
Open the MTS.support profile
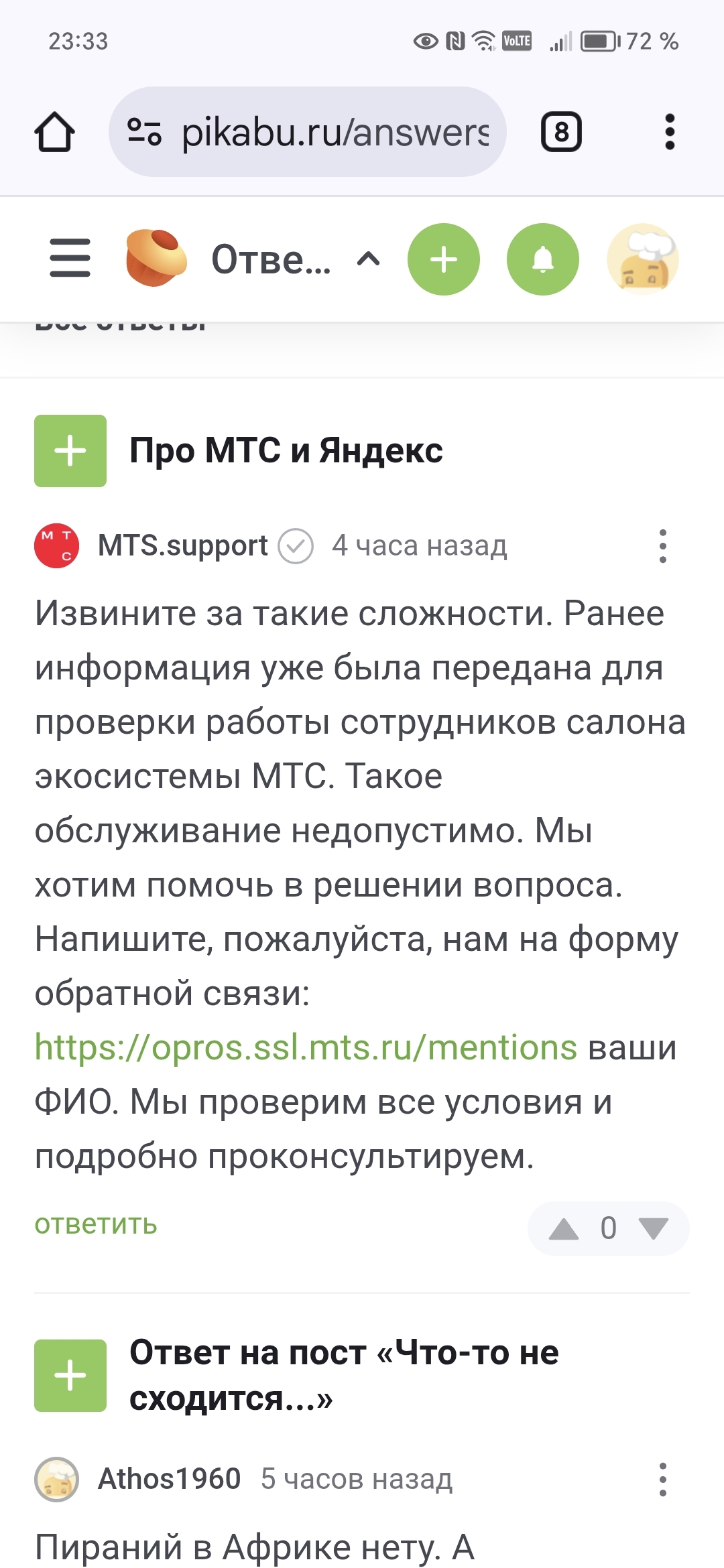[x=182, y=545]
